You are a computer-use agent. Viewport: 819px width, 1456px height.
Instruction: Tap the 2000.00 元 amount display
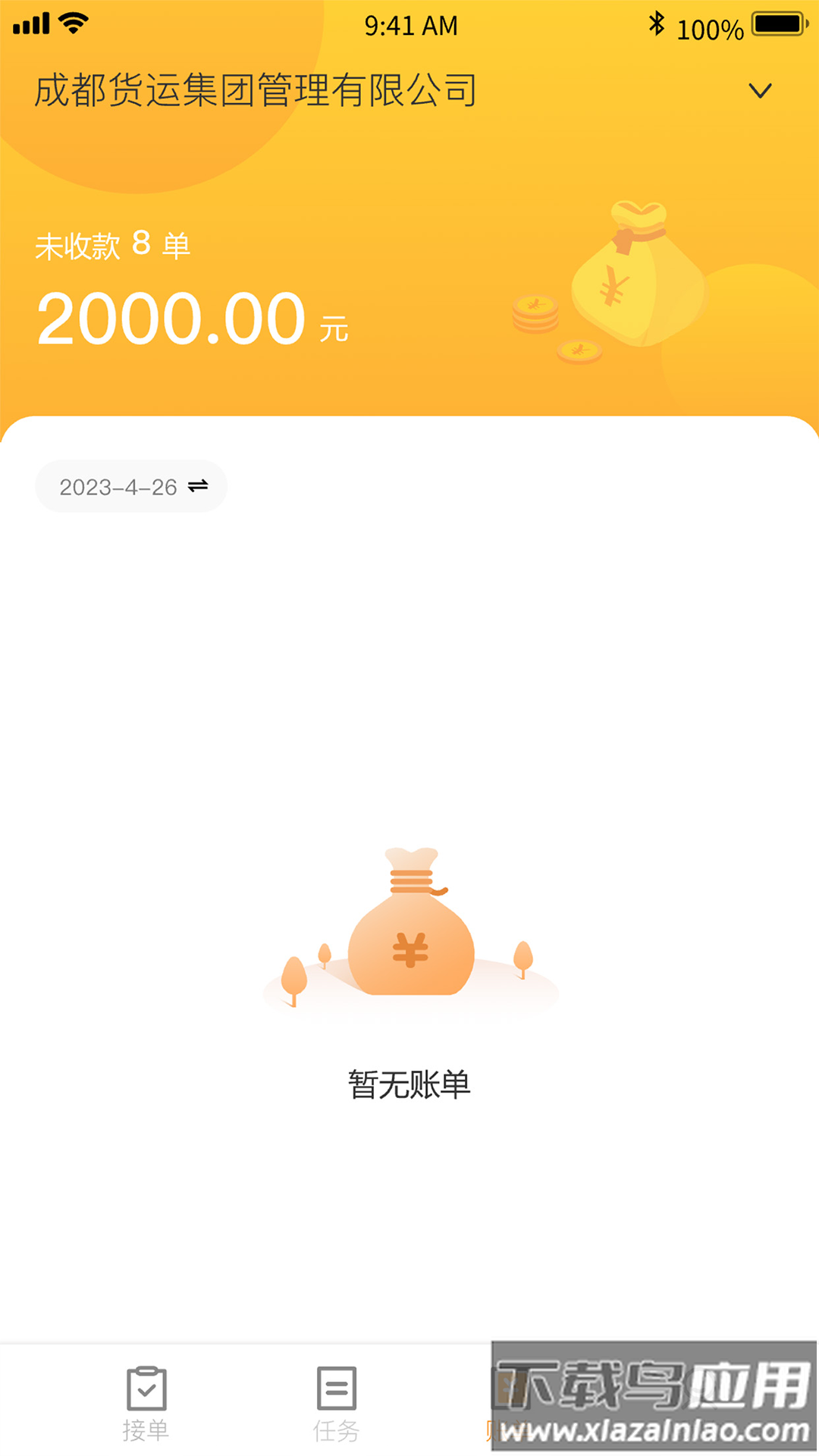(191, 318)
